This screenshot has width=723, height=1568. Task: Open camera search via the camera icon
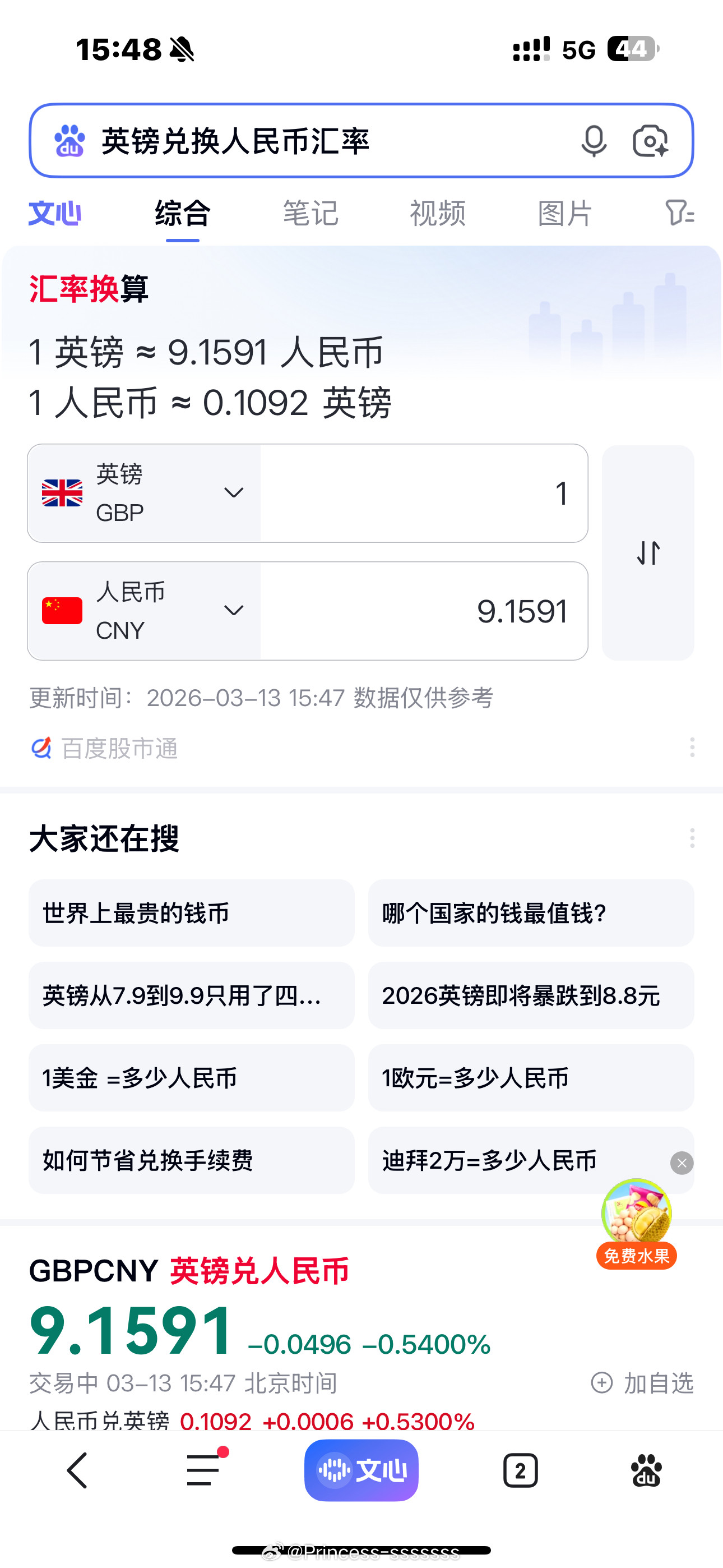[651, 141]
